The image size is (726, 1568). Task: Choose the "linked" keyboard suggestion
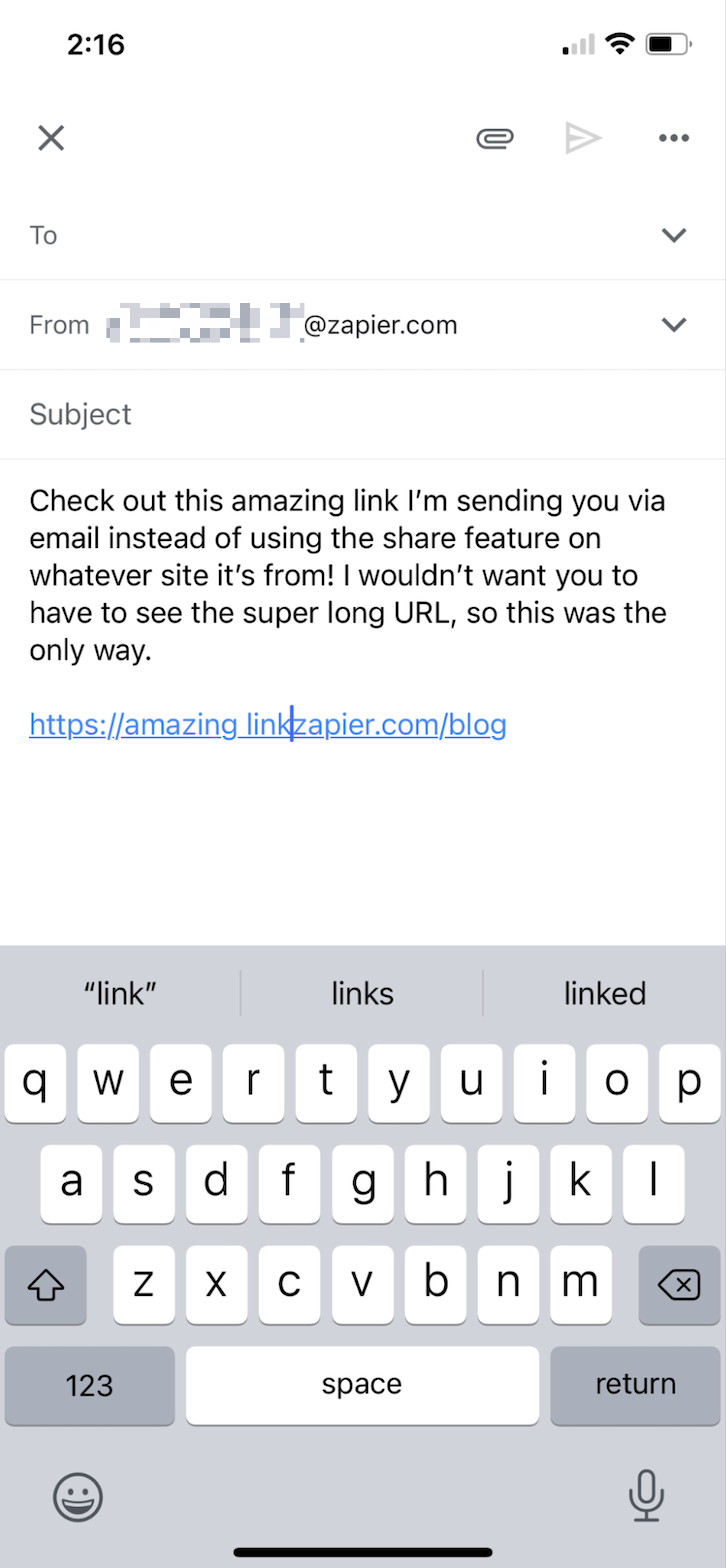[604, 993]
